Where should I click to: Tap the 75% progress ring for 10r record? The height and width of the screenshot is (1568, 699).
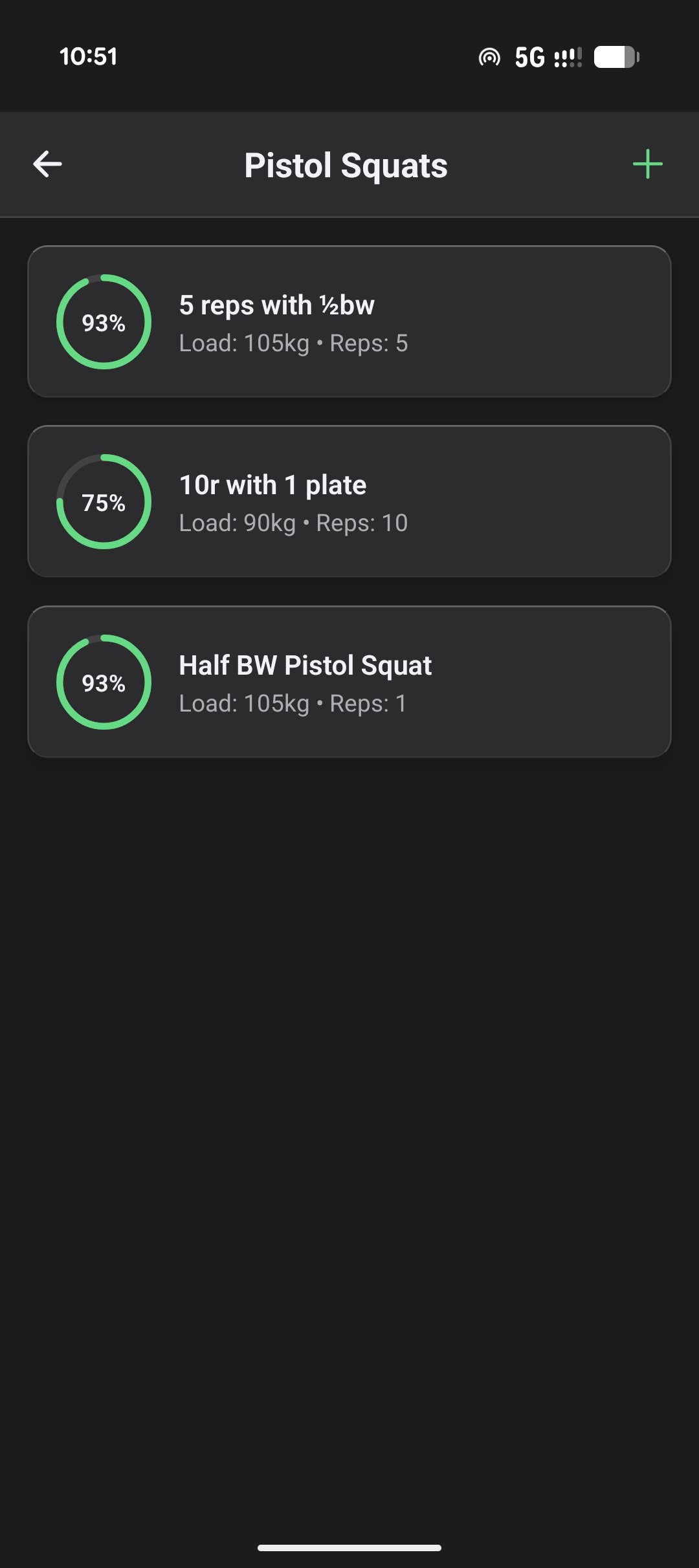pyautogui.click(x=105, y=502)
